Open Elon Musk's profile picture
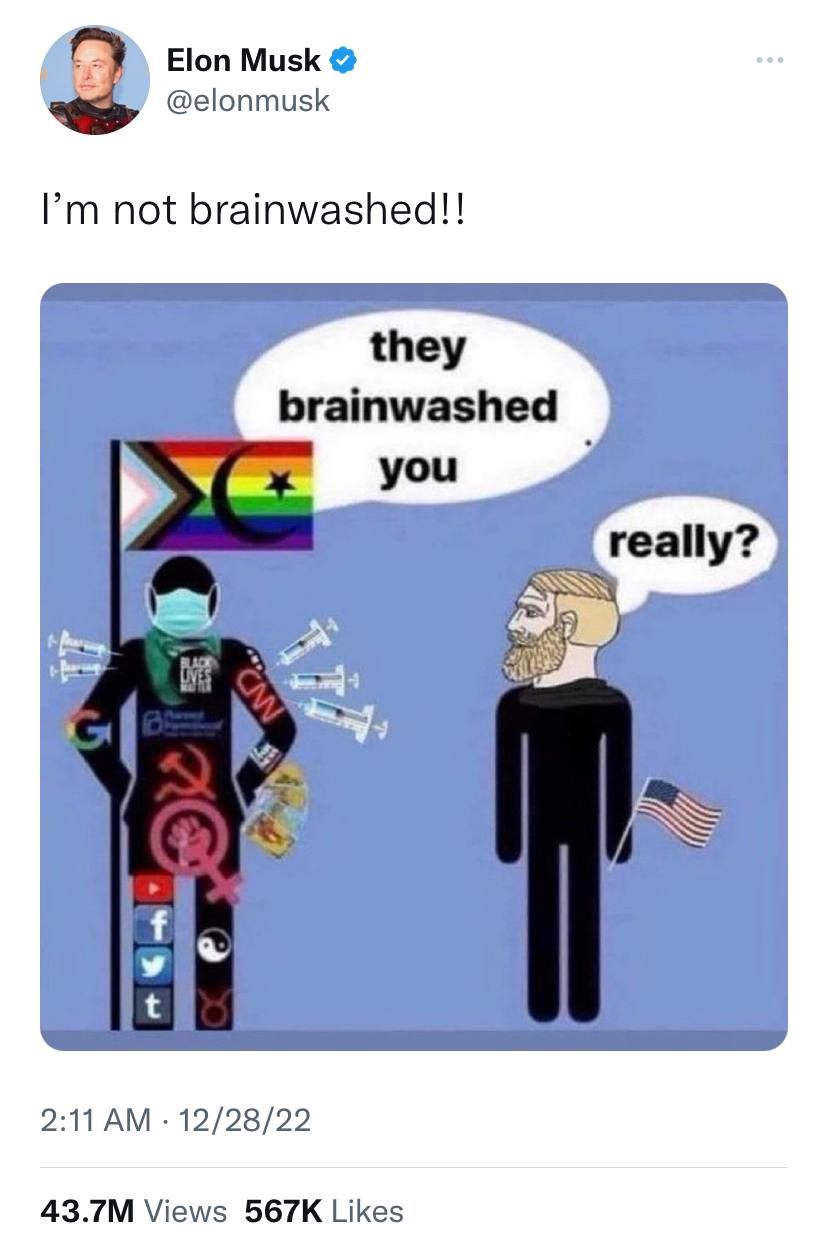The image size is (828, 1251). click(89, 80)
